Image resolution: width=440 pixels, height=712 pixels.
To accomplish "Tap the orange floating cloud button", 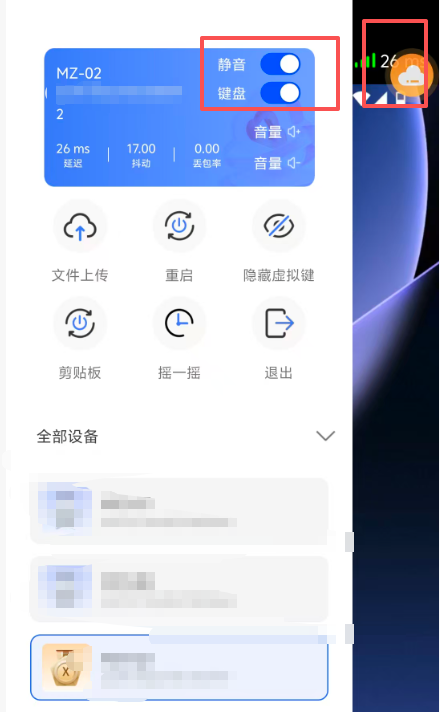I will click(410, 76).
